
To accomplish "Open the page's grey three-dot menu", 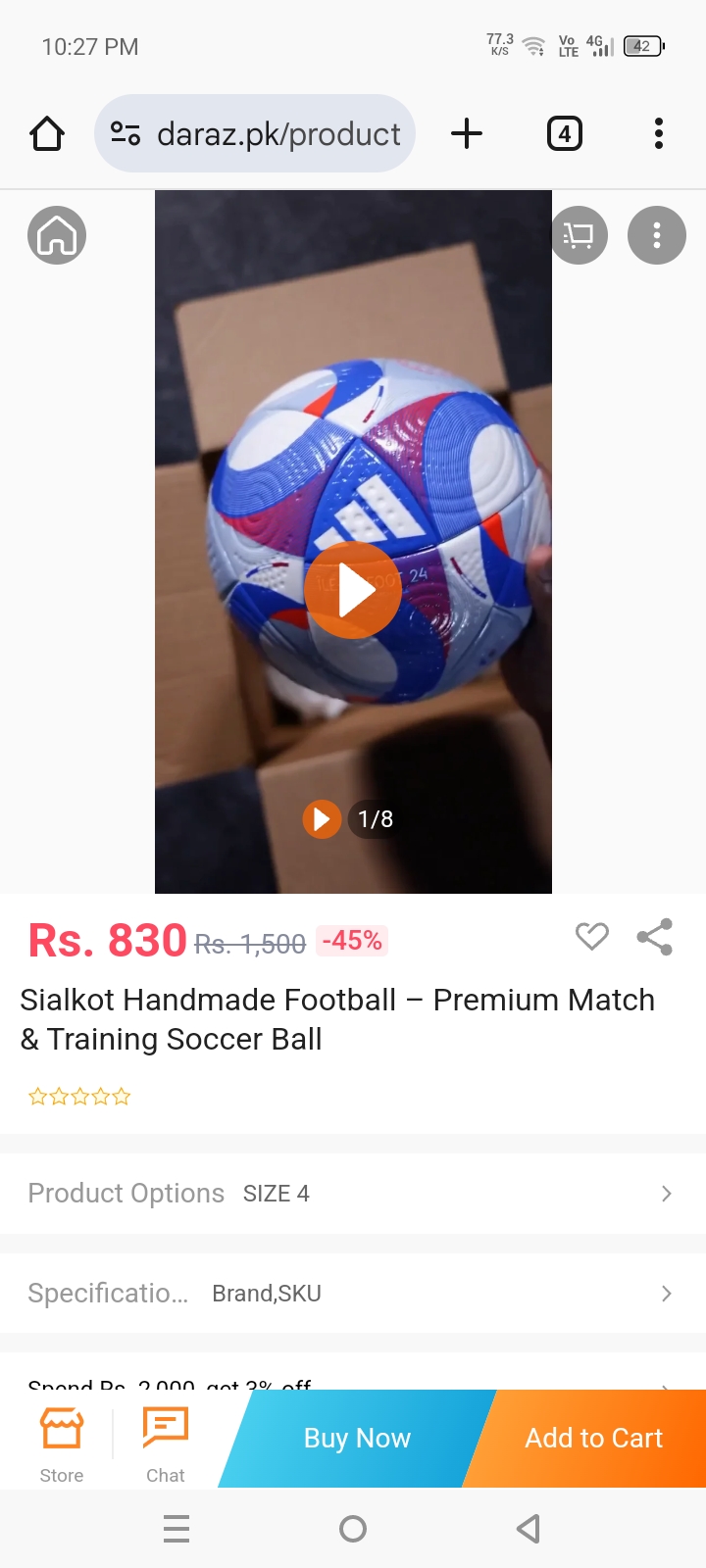I will coord(657,235).
